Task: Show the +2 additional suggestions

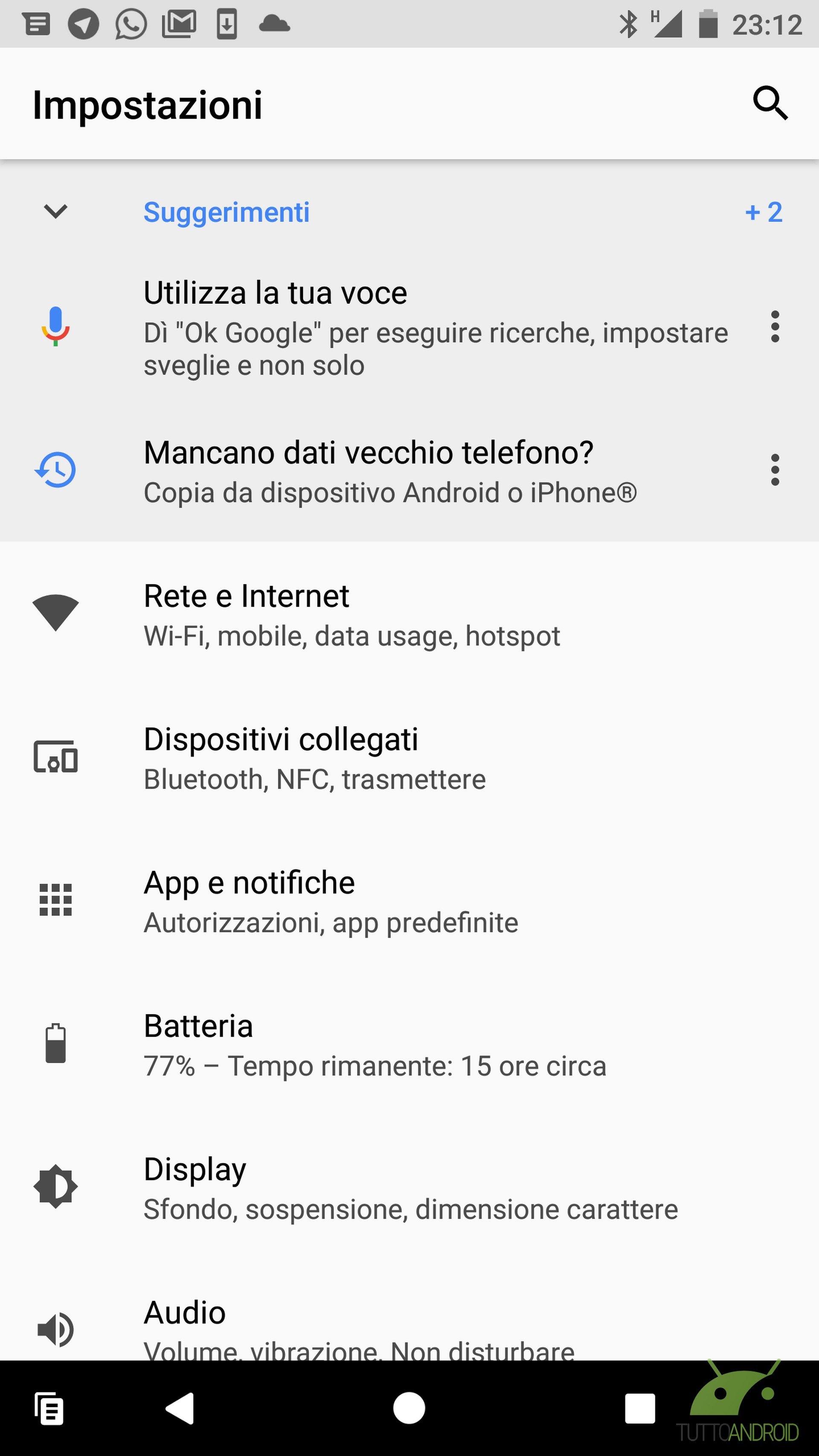Action: pyautogui.click(x=763, y=212)
